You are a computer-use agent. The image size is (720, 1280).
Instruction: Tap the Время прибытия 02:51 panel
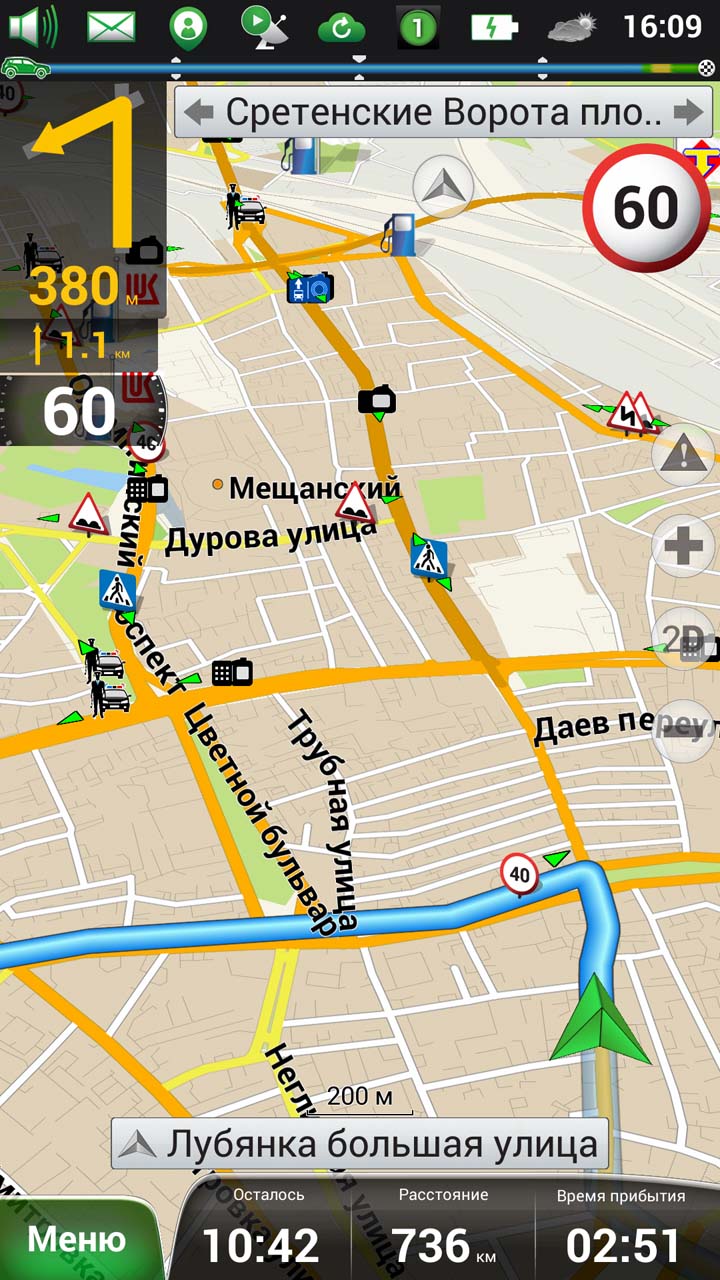click(621, 1232)
